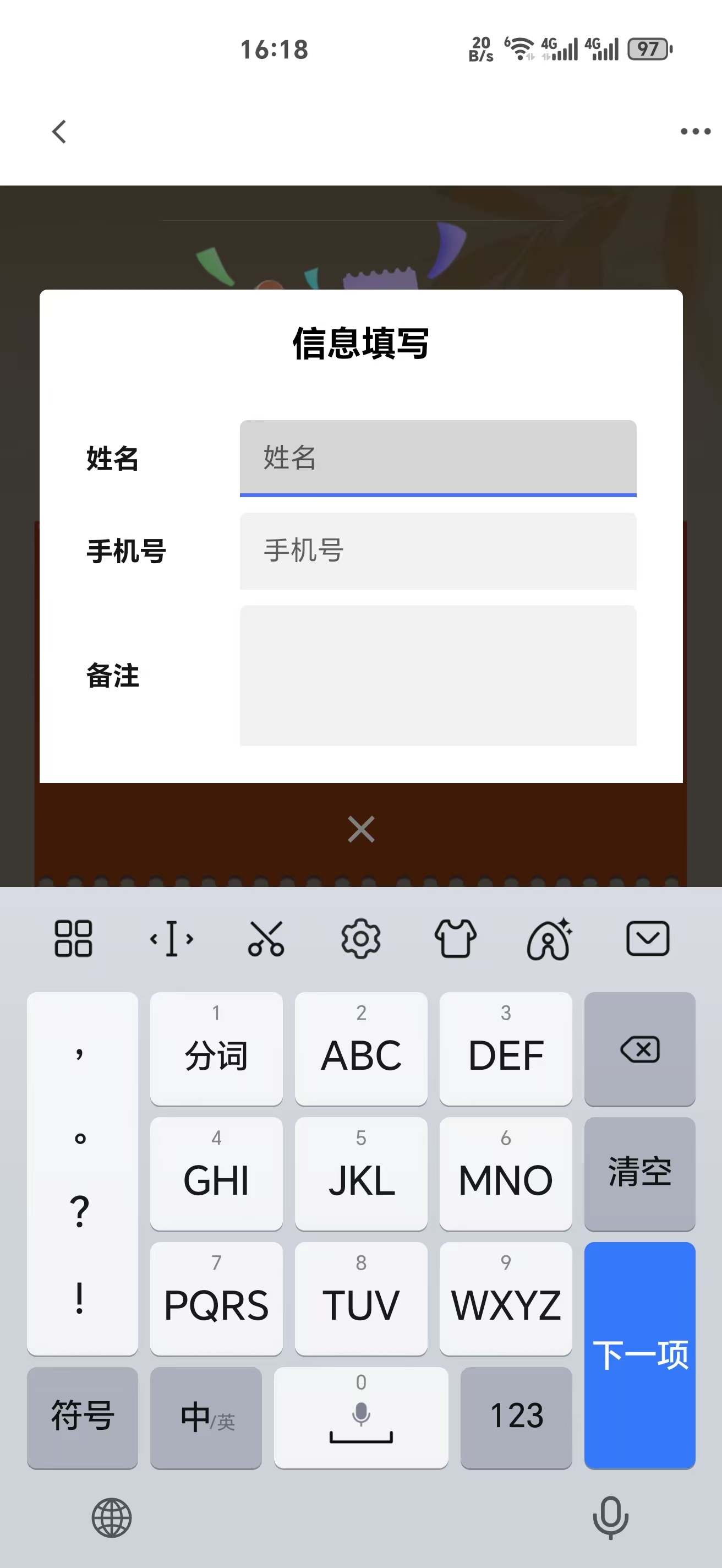The width and height of the screenshot is (722, 1568).
Task: Open the clipboard scissors tool
Action: [x=266, y=938]
